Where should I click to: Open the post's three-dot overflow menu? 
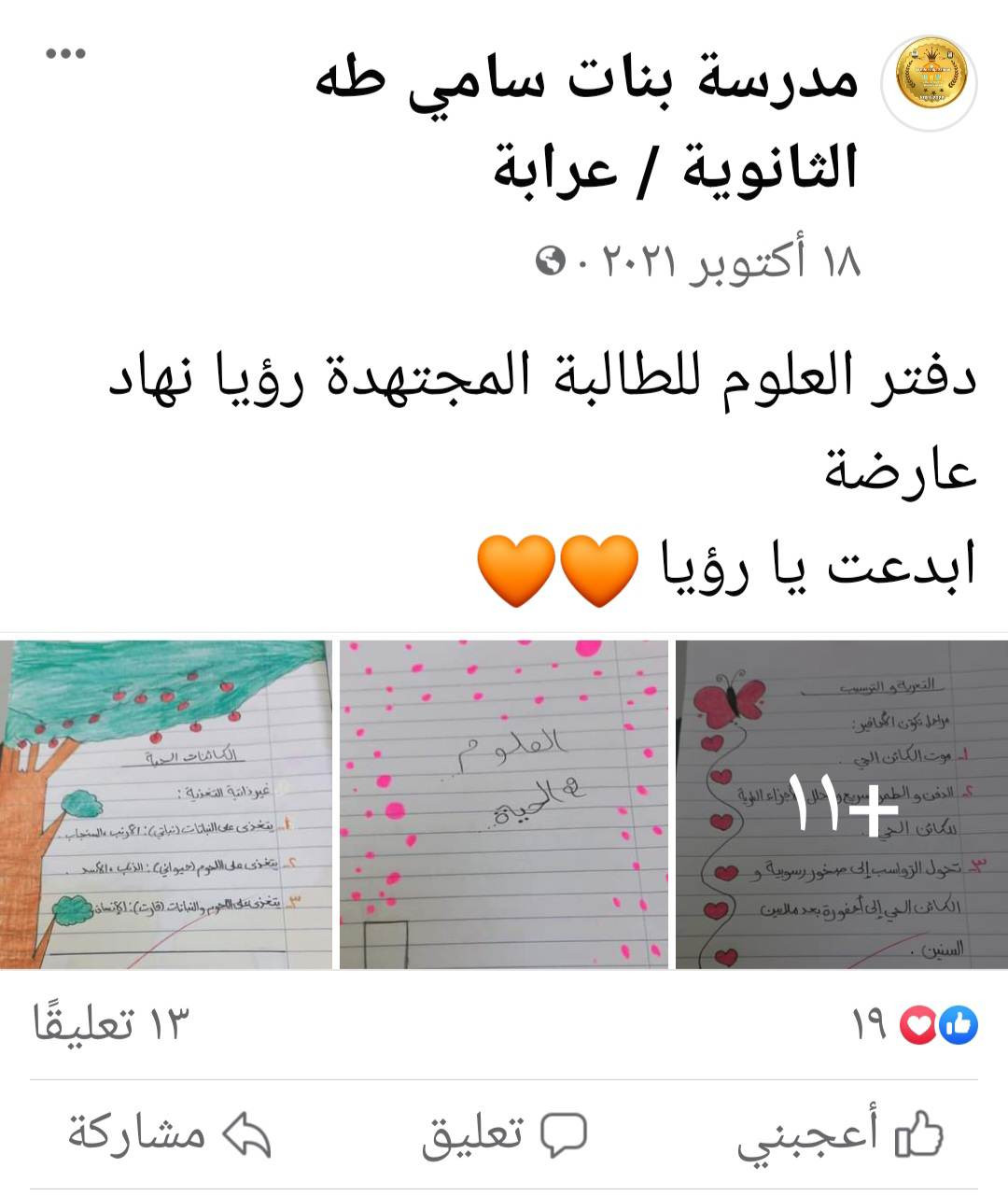pyautogui.click(x=65, y=54)
